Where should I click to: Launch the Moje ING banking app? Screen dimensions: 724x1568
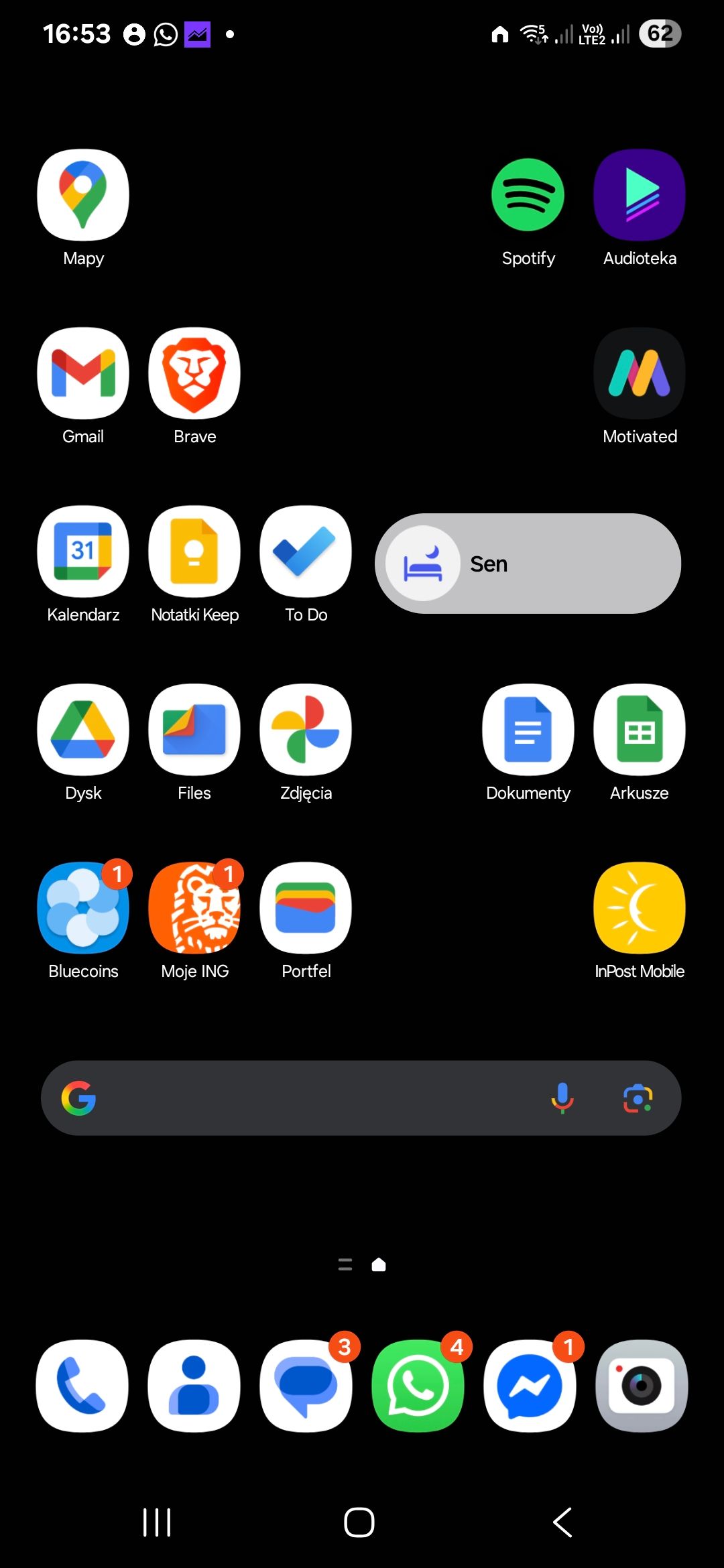194,909
